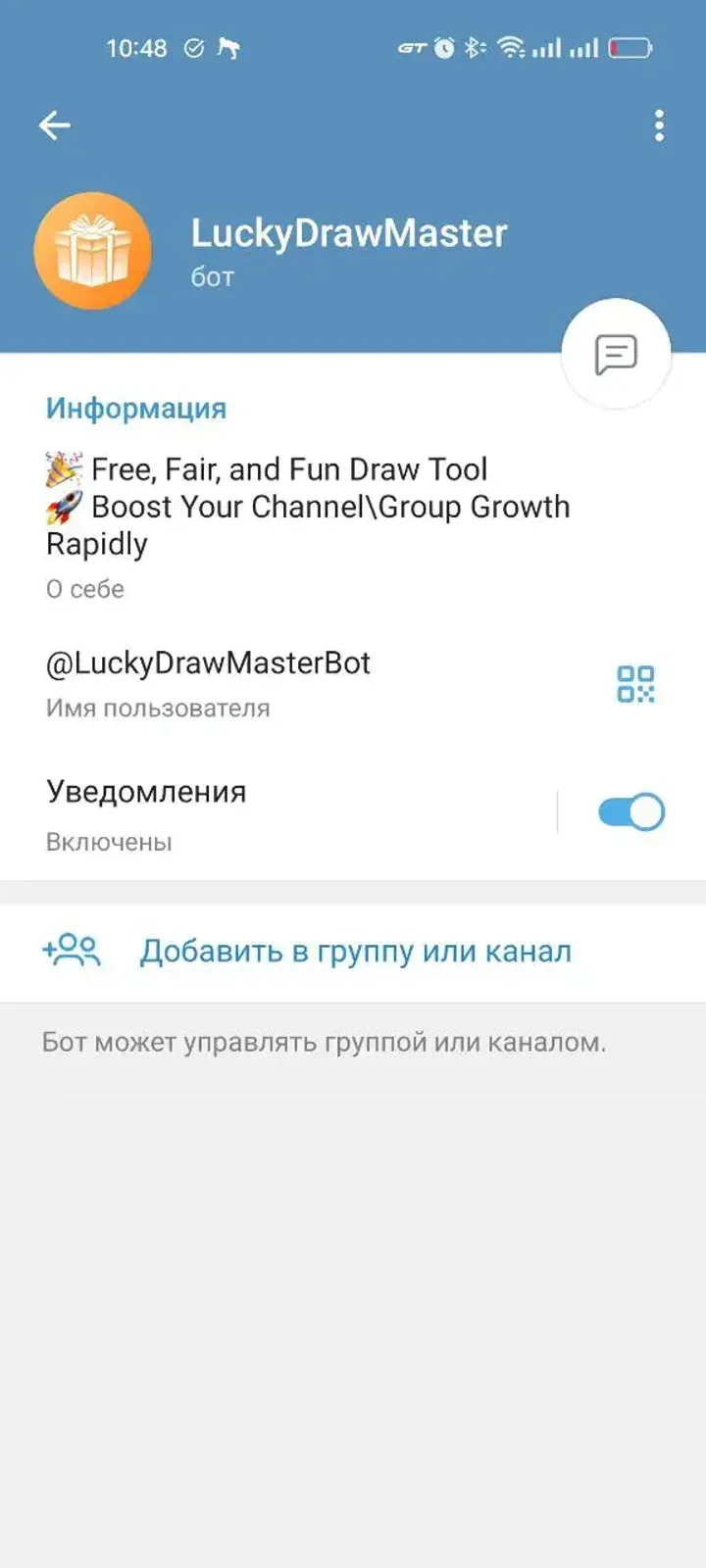Select the Информация section header
The height and width of the screenshot is (1568, 706).
tap(136, 409)
